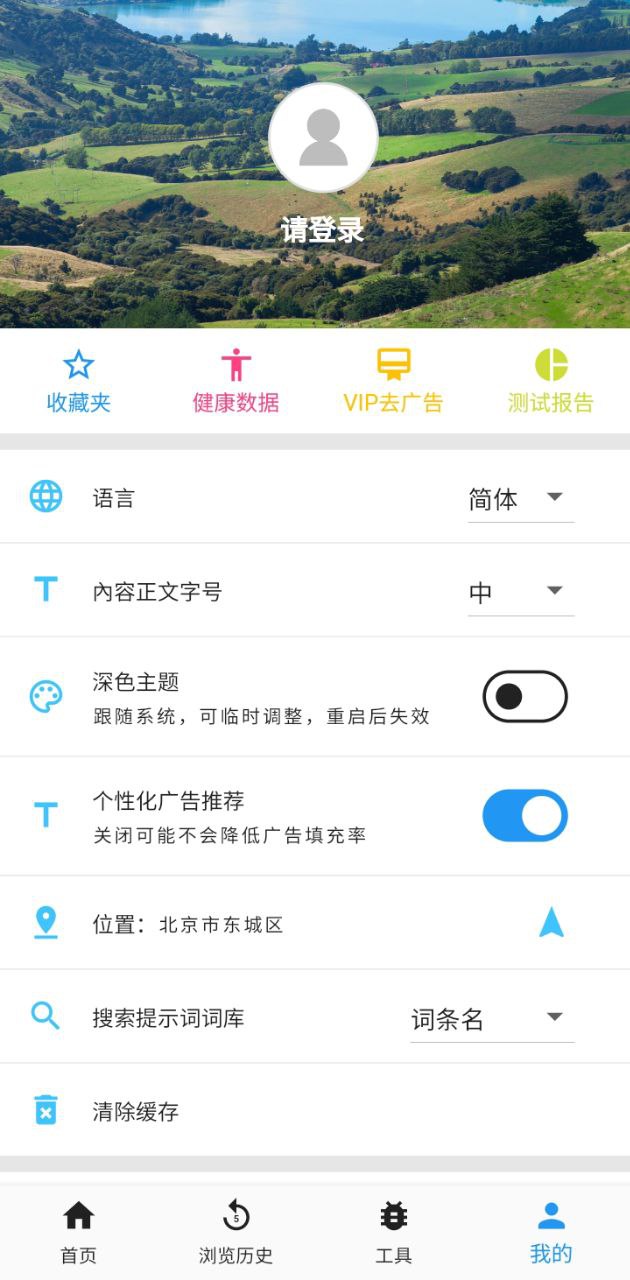Select 清除缓存 to clear cache
Viewport: 630px width, 1280px height.
(x=136, y=1111)
